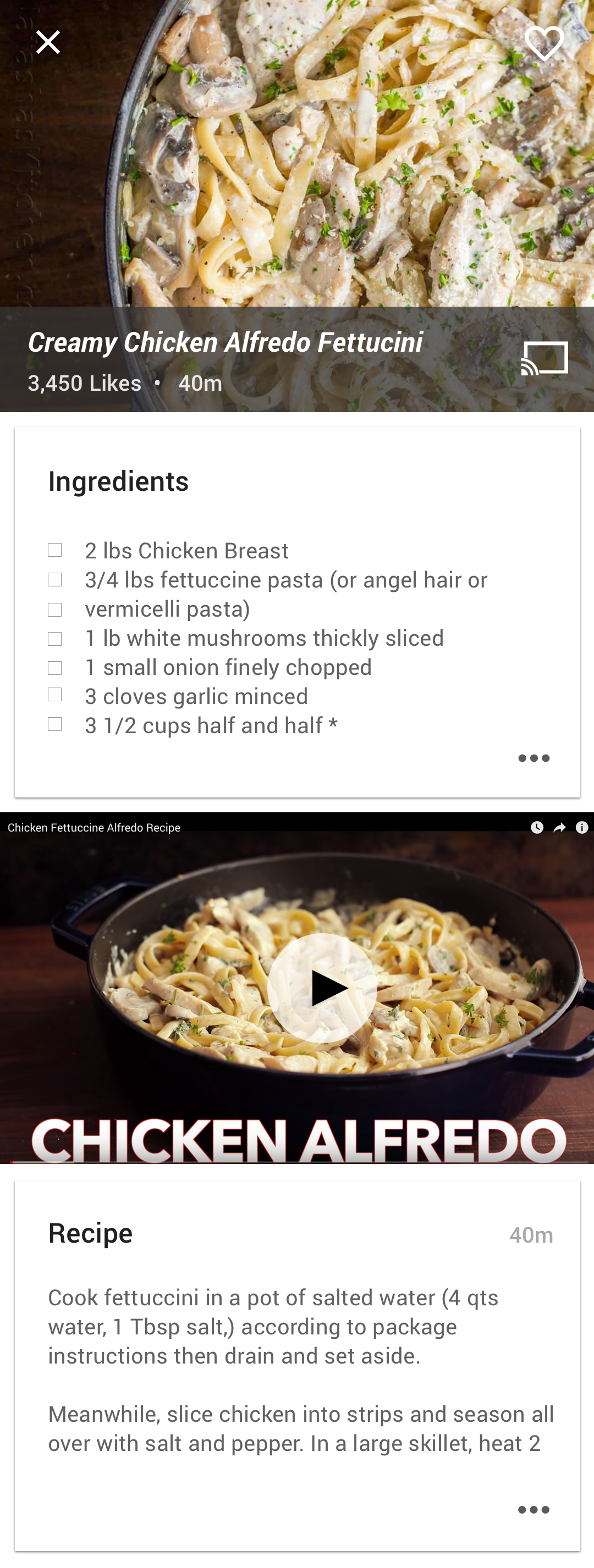Image resolution: width=594 pixels, height=1568 pixels.
Task: Expand the full Ingredients list
Action: click(x=533, y=758)
